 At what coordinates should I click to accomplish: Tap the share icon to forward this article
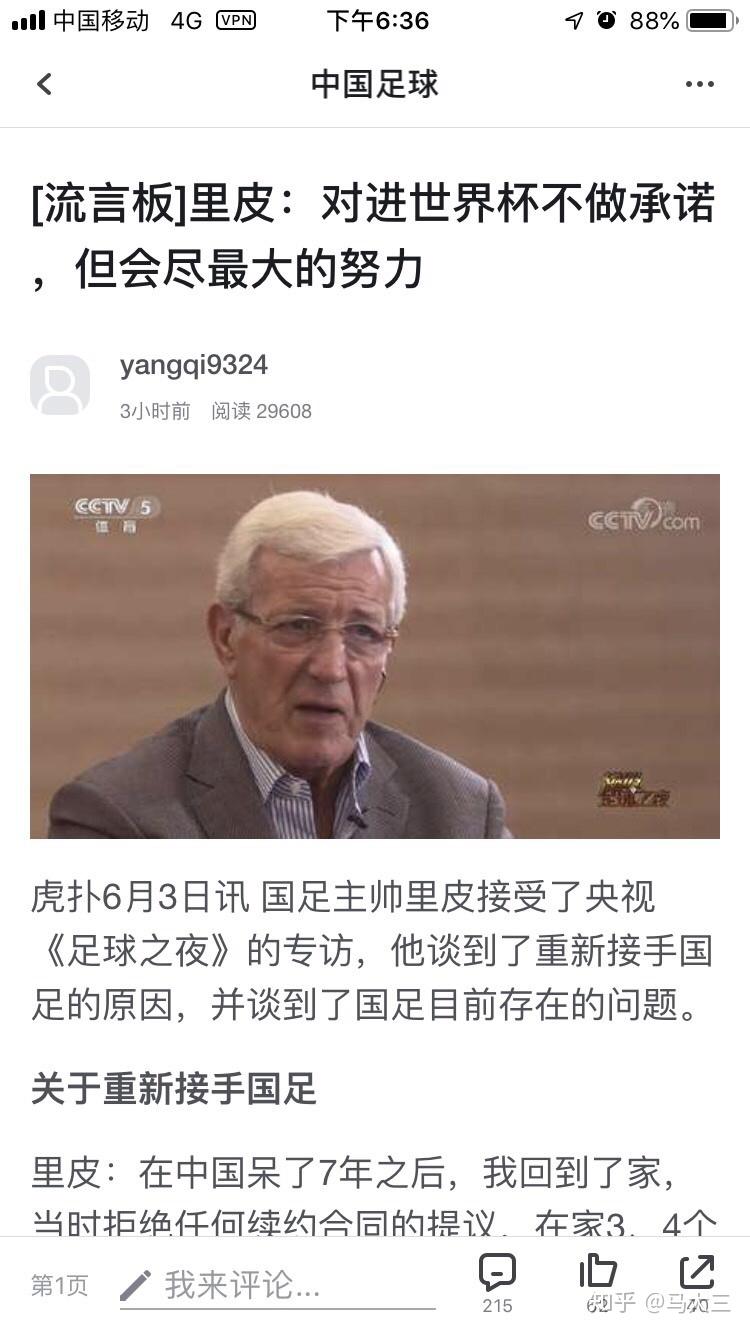[x=697, y=1275]
